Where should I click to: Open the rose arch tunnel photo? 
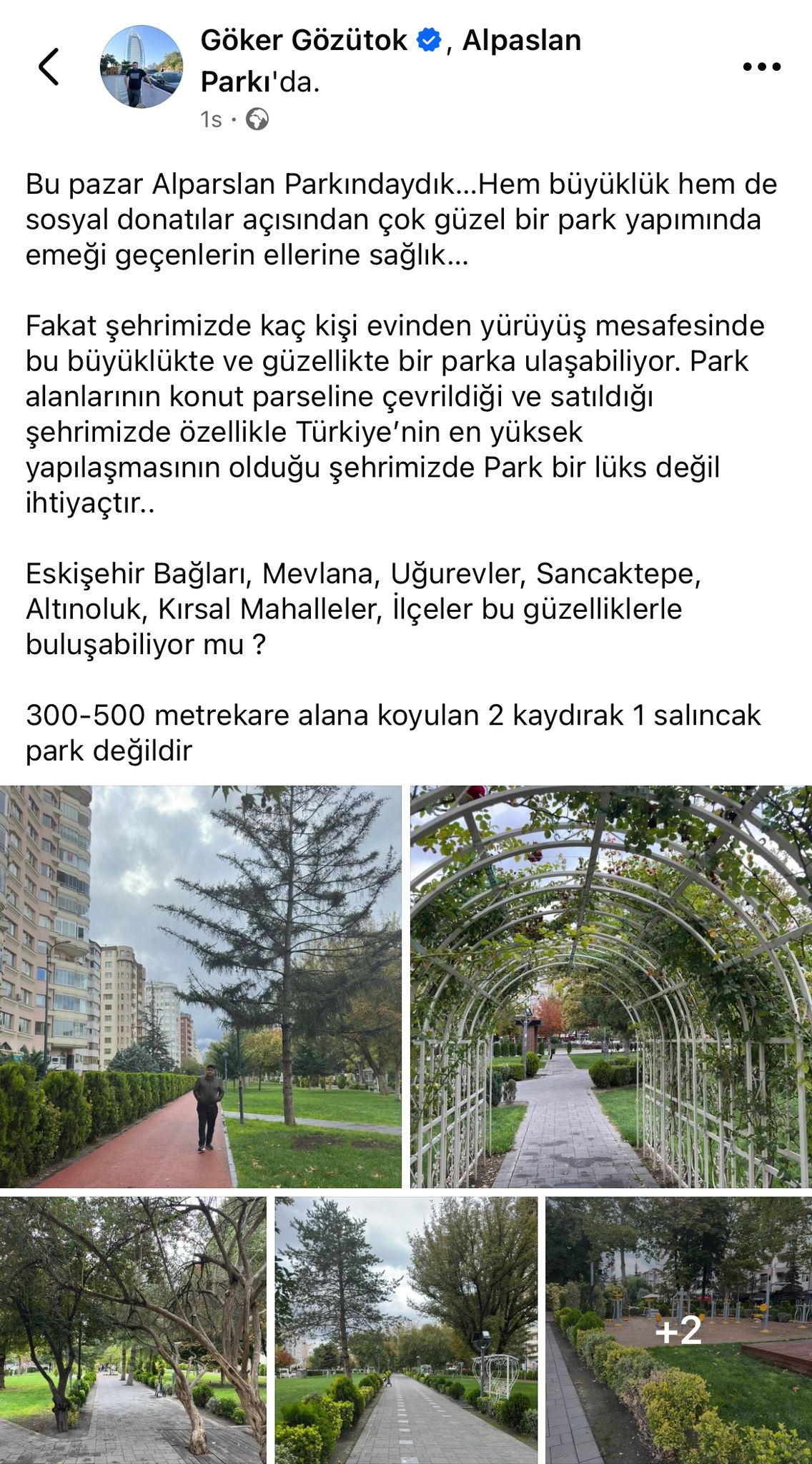click(610, 986)
